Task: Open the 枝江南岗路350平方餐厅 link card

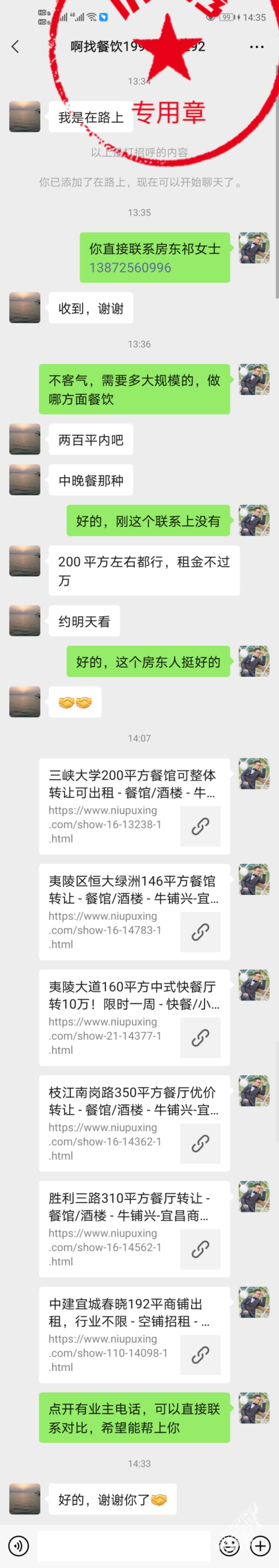Action: click(x=134, y=1123)
